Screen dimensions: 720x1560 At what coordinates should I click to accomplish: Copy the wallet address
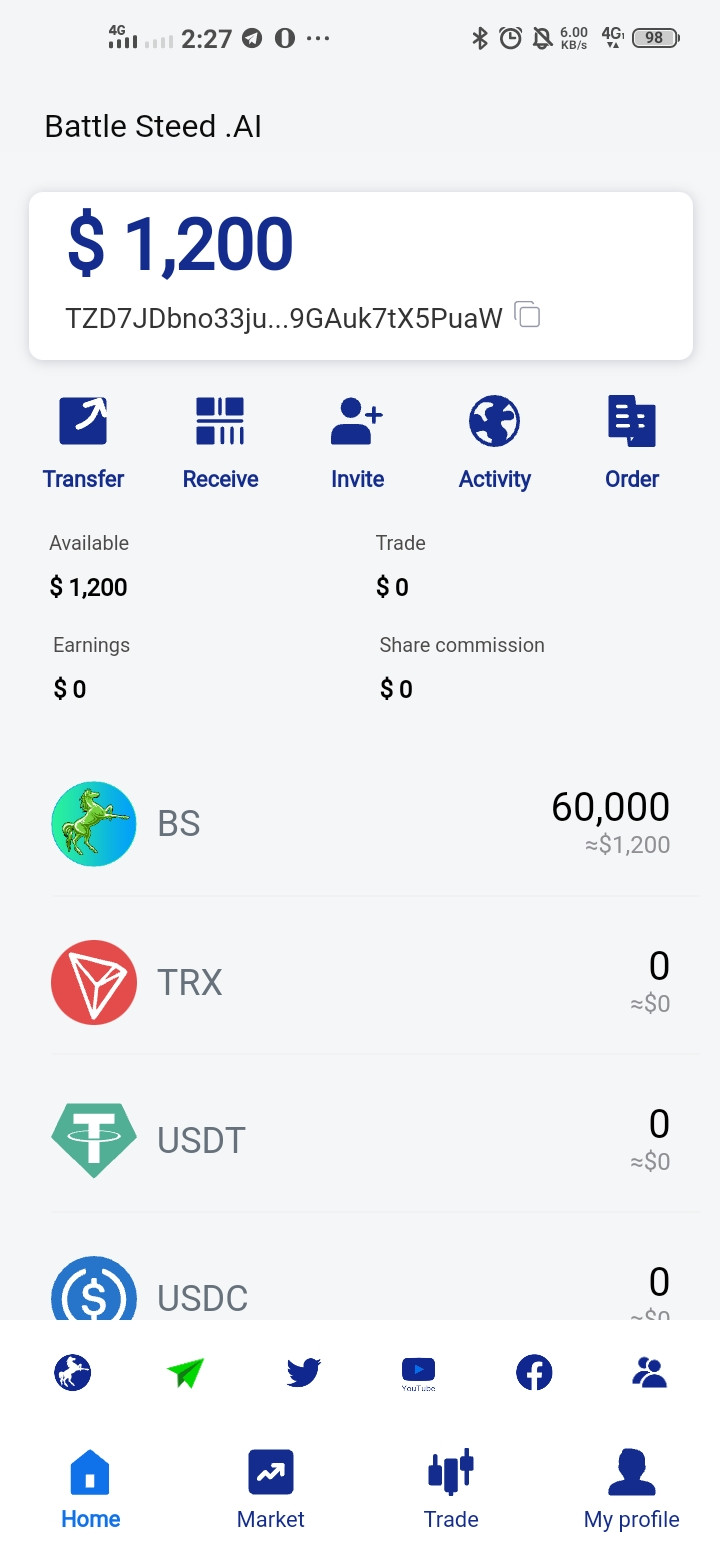[x=527, y=315]
